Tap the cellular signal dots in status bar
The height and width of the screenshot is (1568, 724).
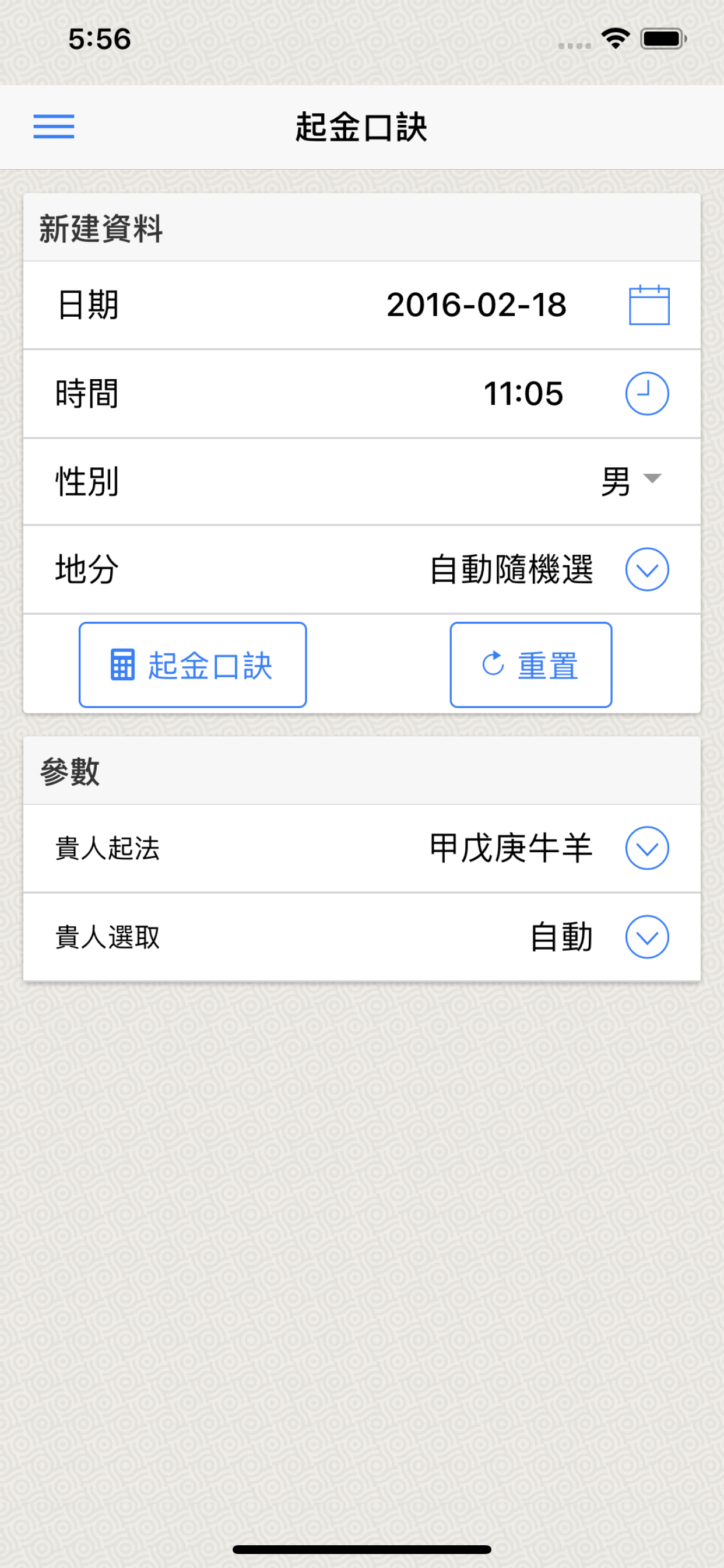click(574, 44)
